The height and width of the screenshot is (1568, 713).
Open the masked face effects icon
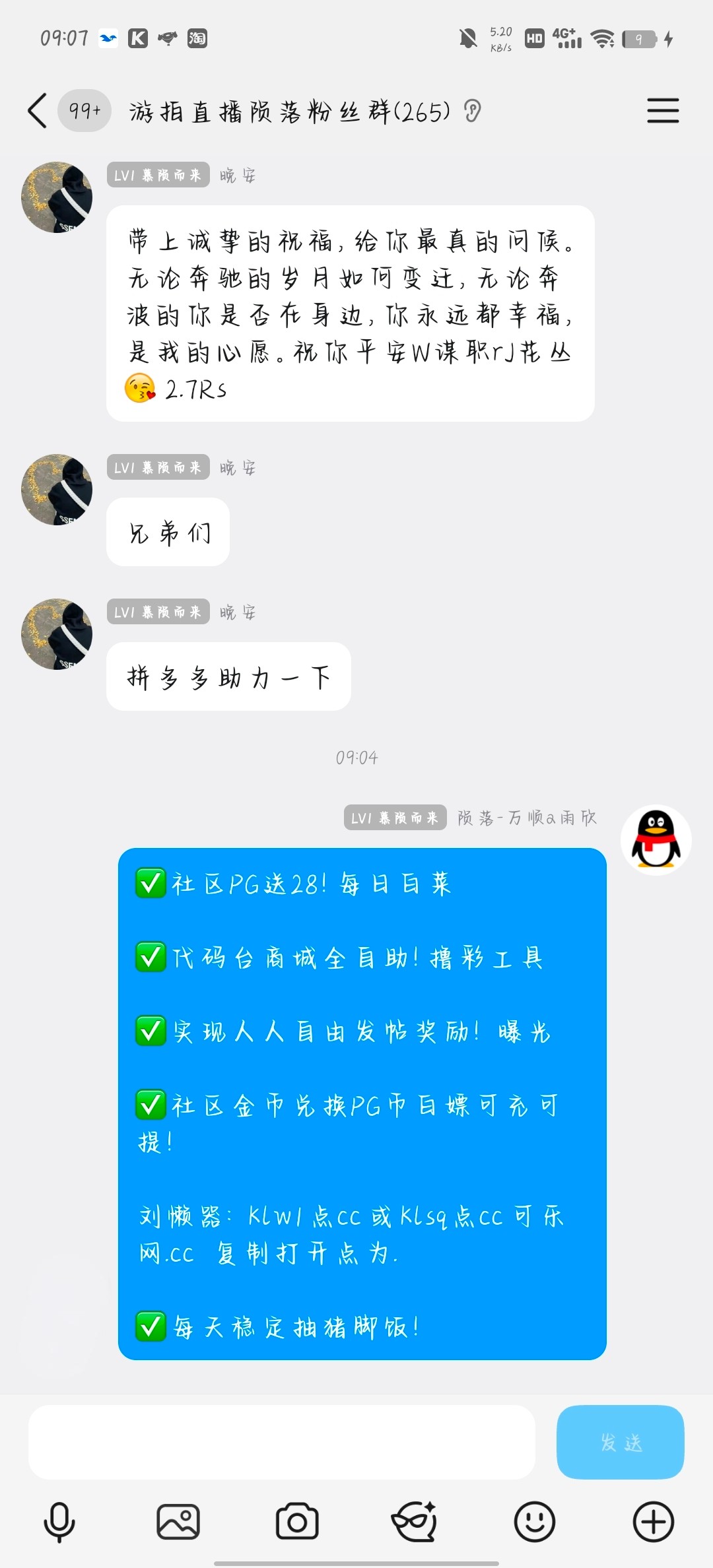click(415, 1522)
